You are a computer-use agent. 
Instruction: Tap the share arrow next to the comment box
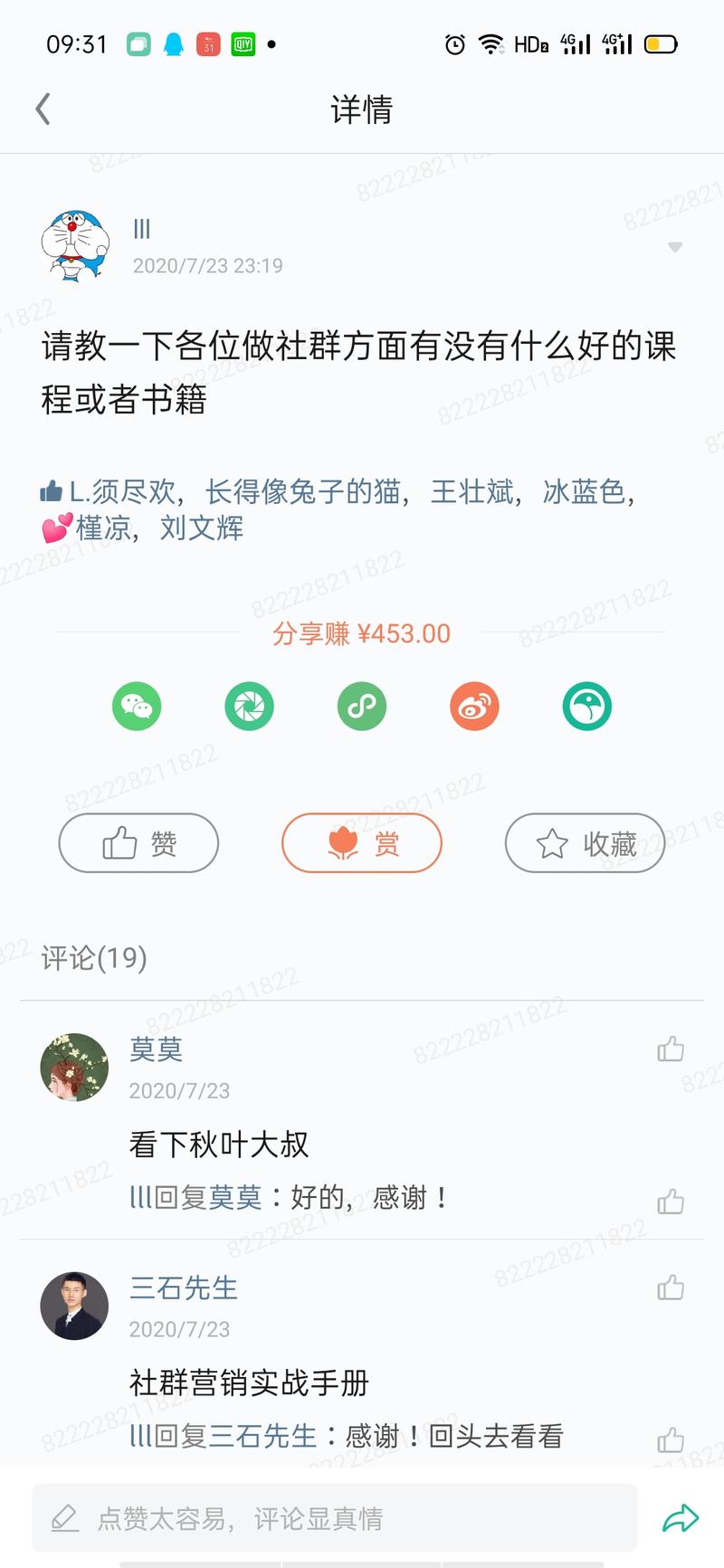pos(681,1516)
